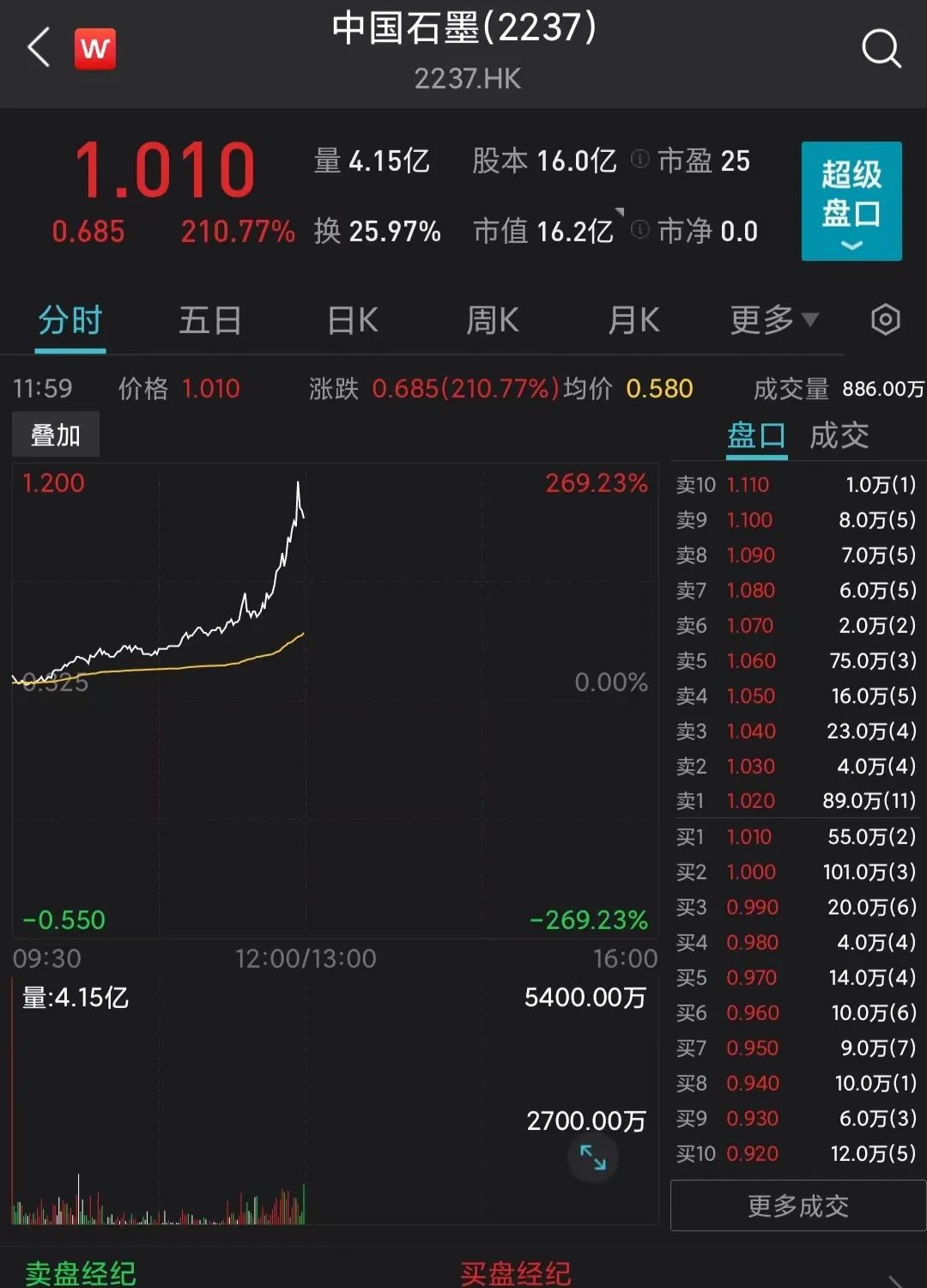Expand the 超级盘口 panel
Viewport: 927px width, 1288px height.
(x=851, y=201)
